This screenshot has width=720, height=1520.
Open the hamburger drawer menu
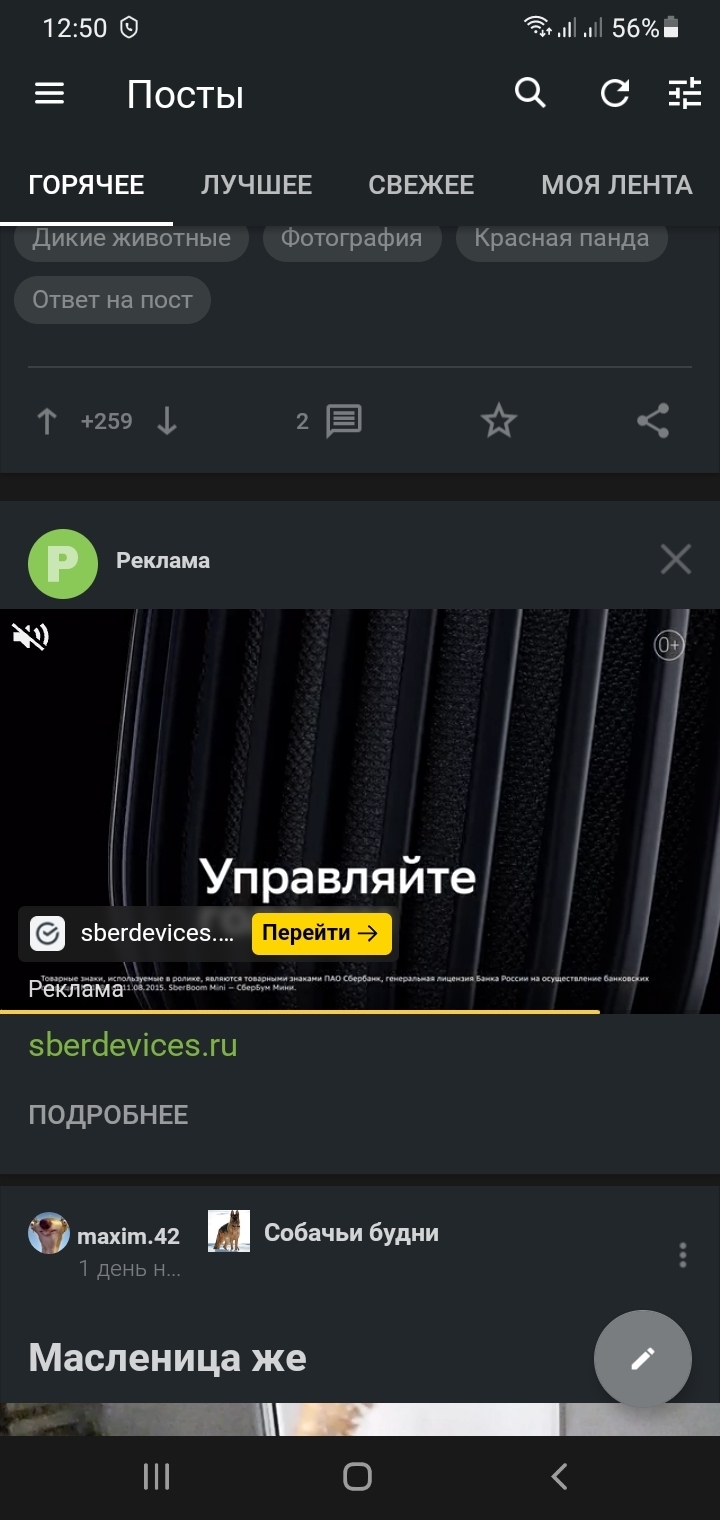[49, 94]
